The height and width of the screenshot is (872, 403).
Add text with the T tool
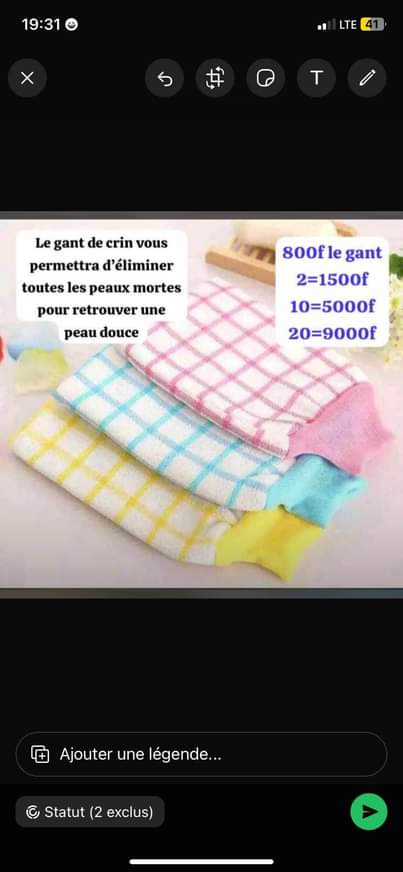(316, 78)
